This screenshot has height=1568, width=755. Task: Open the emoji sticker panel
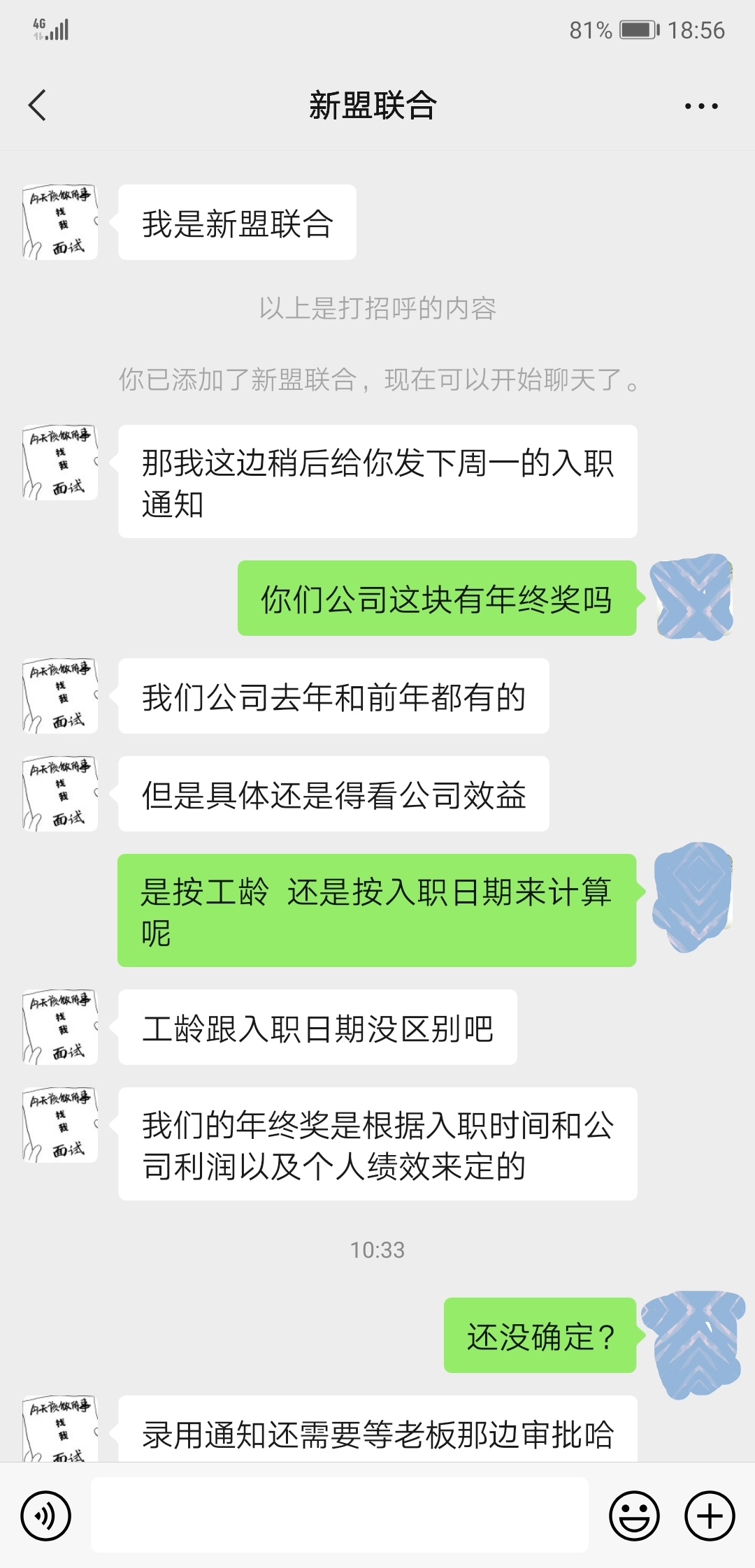coord(634,1516)
